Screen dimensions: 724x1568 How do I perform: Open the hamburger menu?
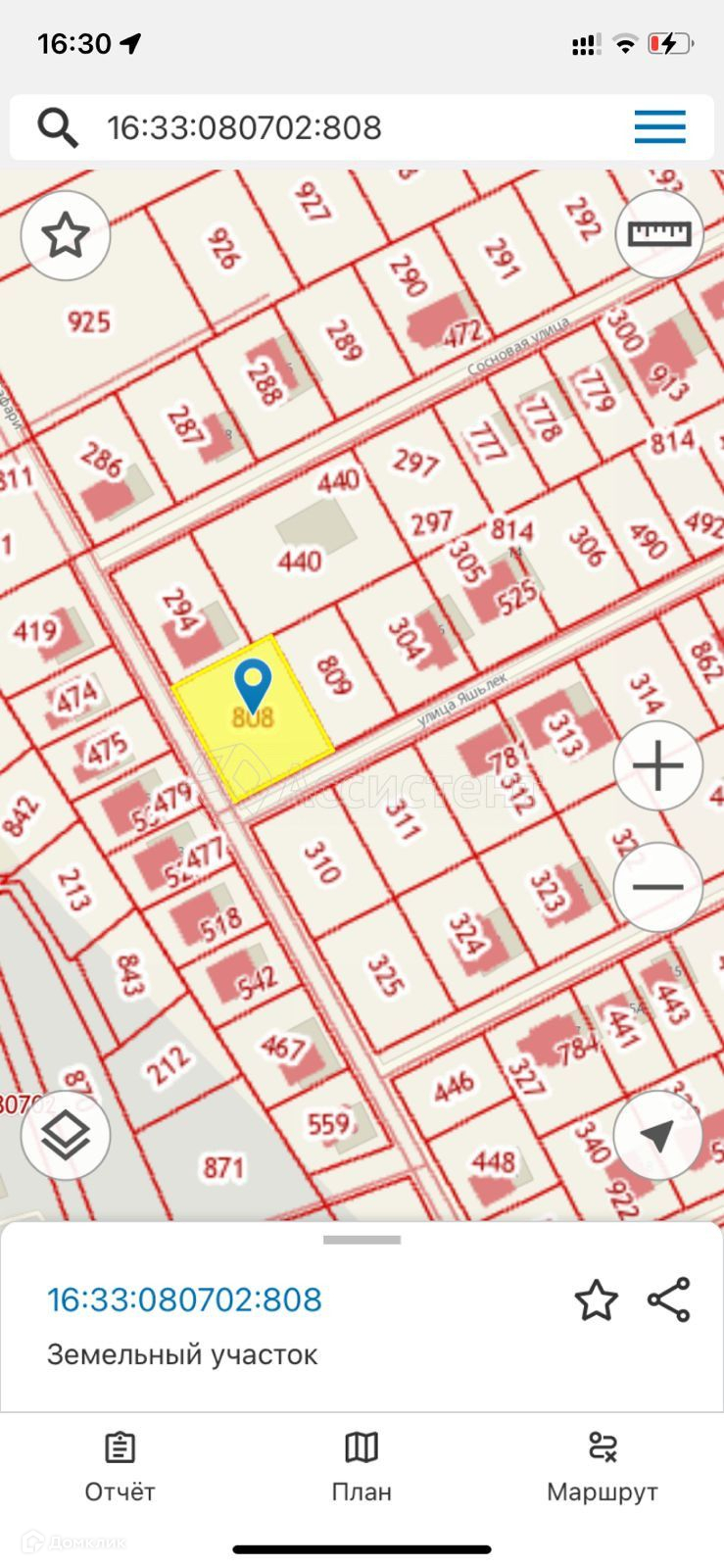(659, 127)
